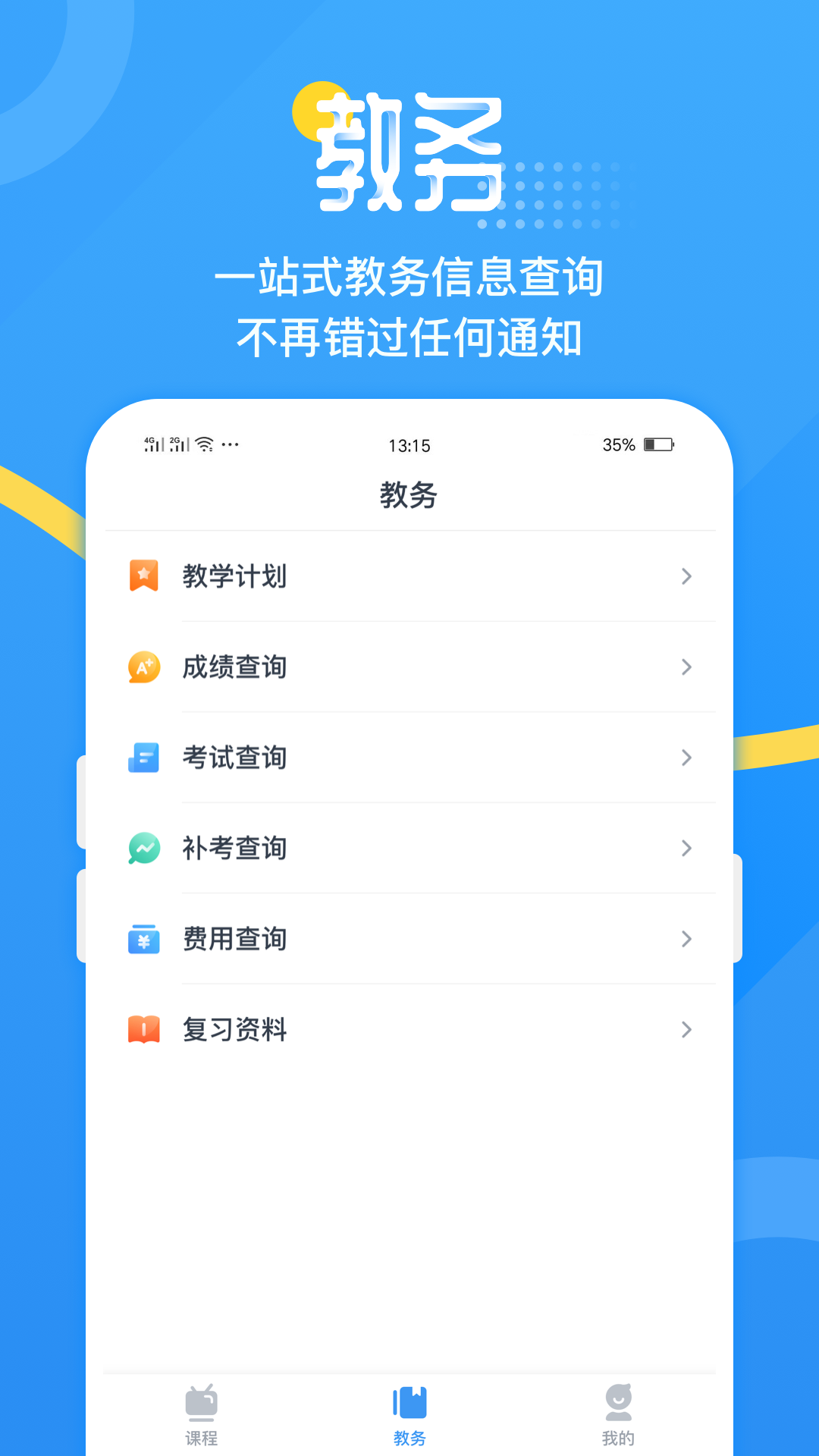Screen dimensions: 819x1456
Task: Select the 教学计划 bookmark icon
Action: click(144, 576)
